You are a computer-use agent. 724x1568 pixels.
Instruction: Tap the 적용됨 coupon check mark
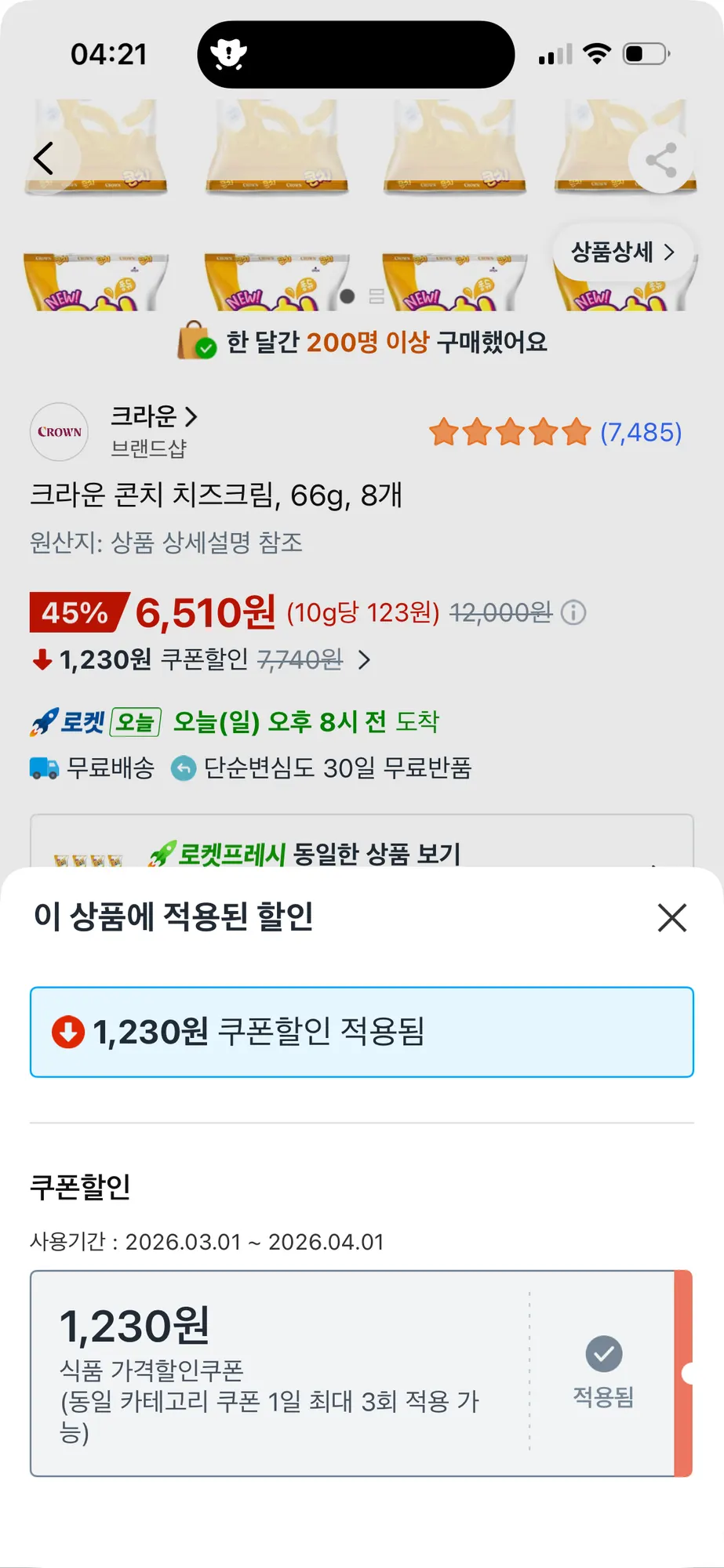point(603,1354)
